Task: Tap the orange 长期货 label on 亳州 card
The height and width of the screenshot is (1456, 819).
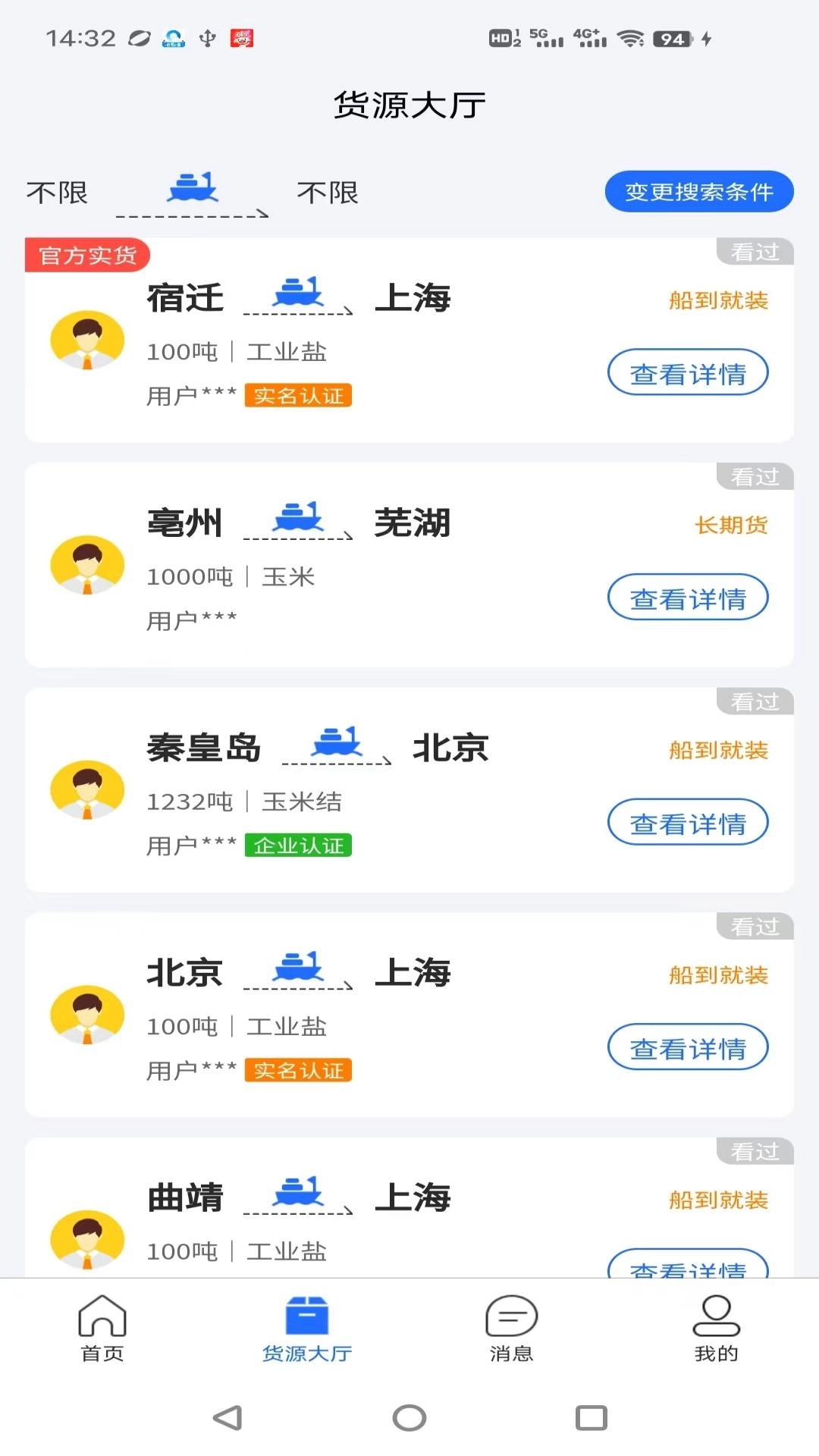Action: click(732, 524)
